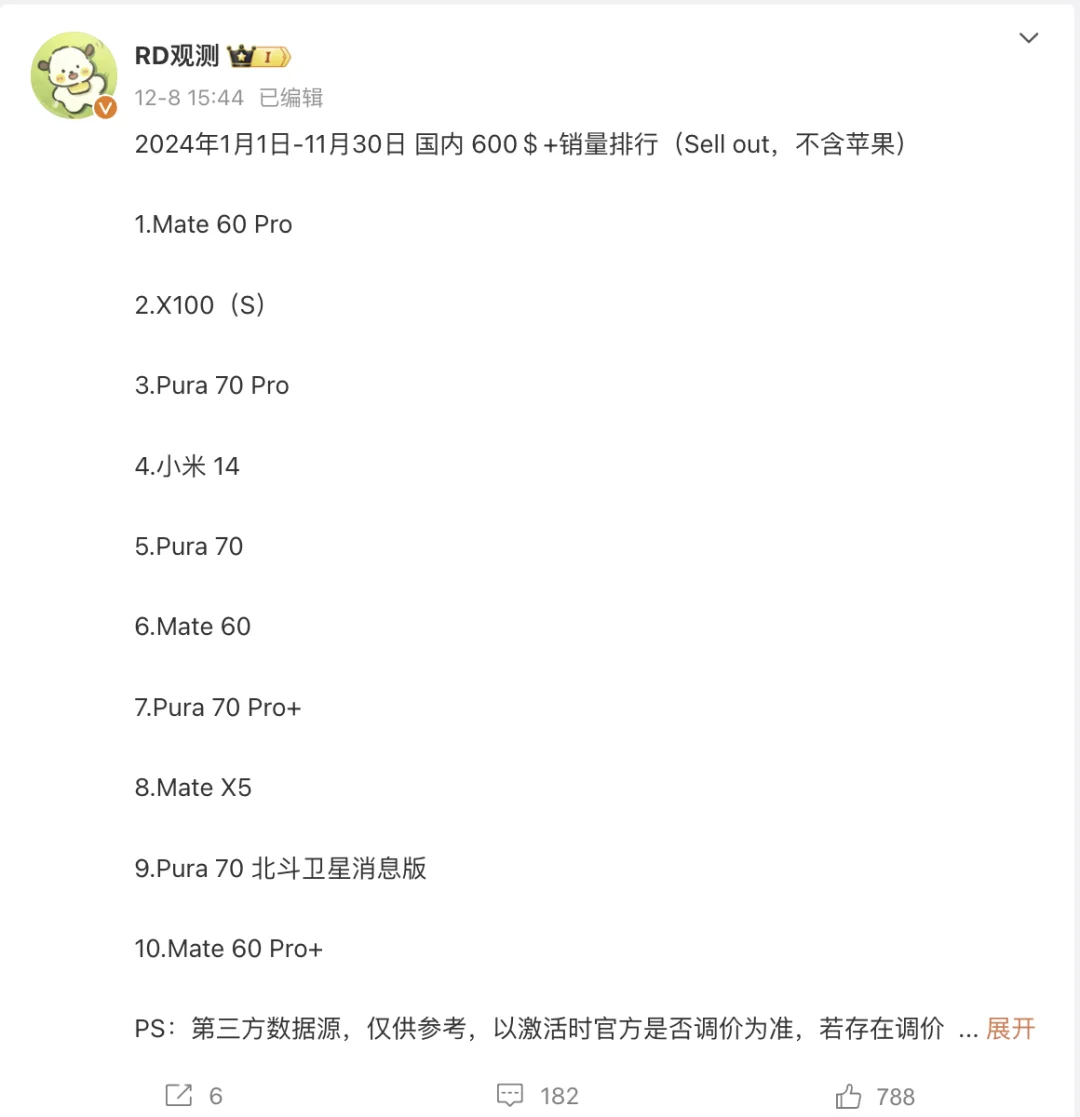This screenshot has height=1117, width=1080.
Task: Click the orange V verification badge on avatar
Action: (104, 108)
